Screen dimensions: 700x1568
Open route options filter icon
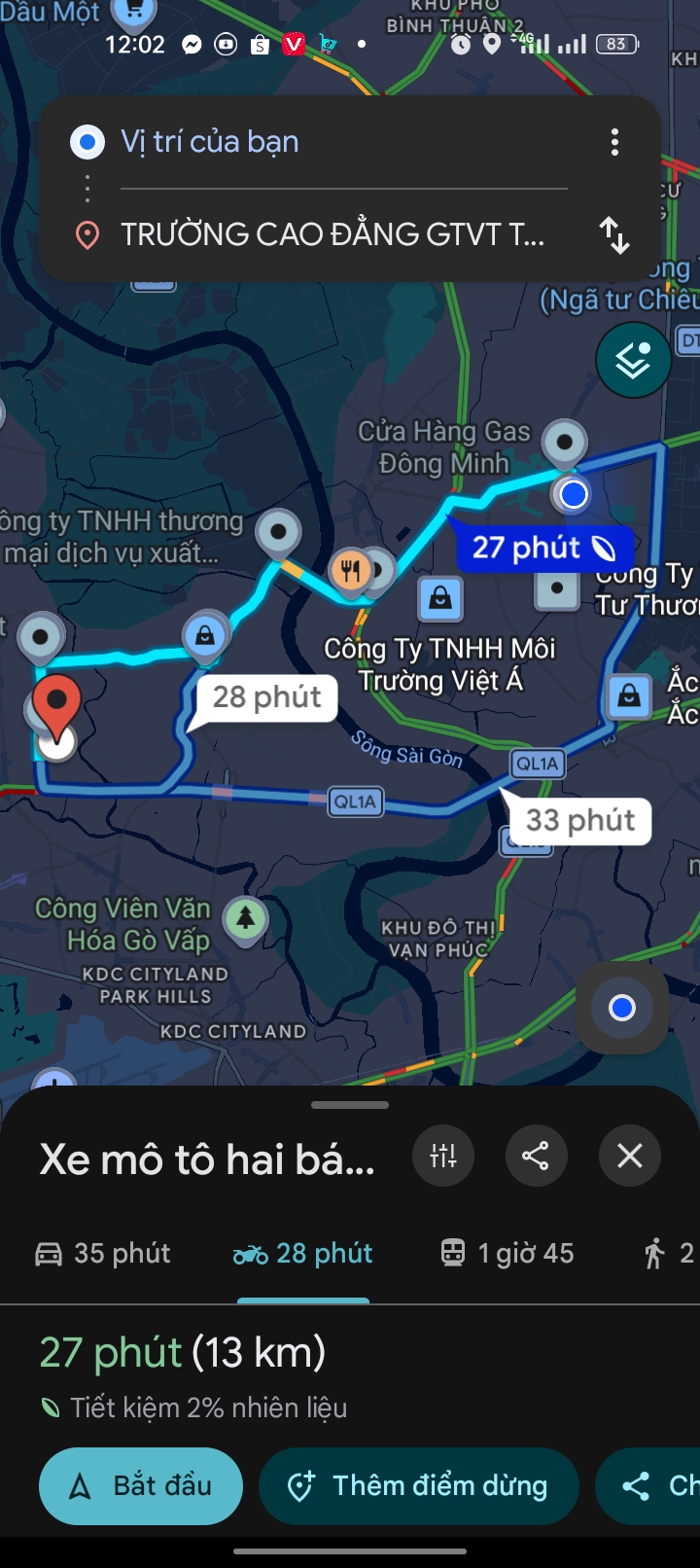[x=443, y=1156]
